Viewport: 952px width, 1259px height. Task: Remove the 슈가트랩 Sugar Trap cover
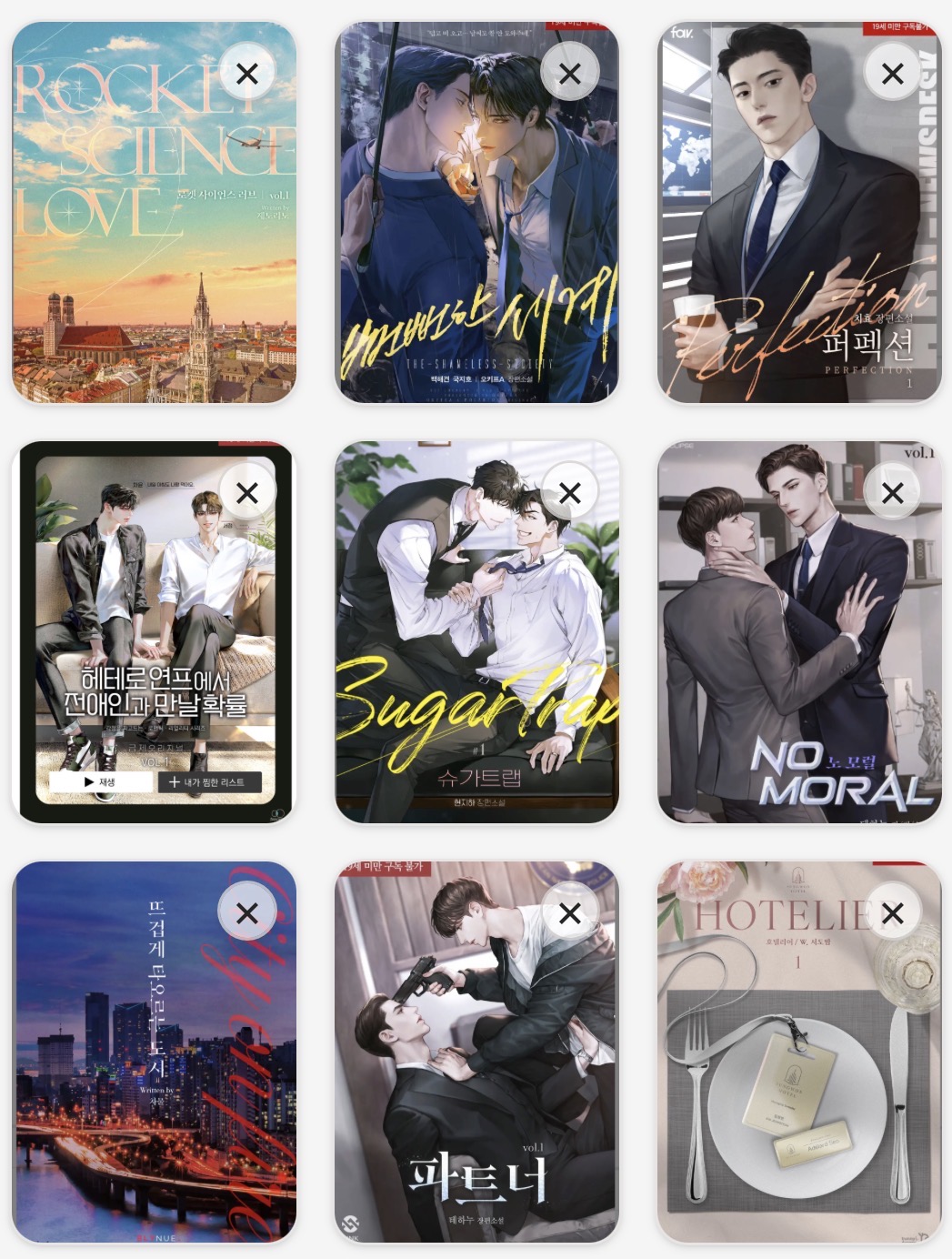pos(570,493)
